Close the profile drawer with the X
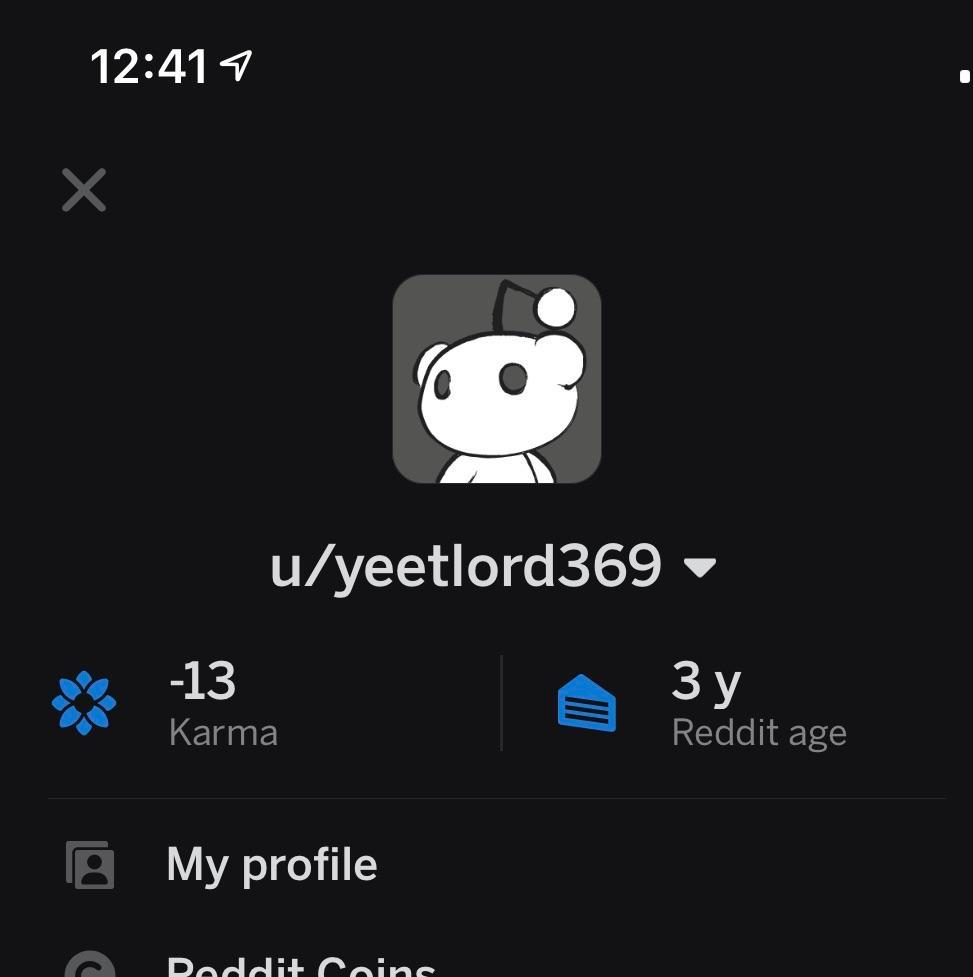Viewport: 973px width, 977px height. (x=84, y=190)
